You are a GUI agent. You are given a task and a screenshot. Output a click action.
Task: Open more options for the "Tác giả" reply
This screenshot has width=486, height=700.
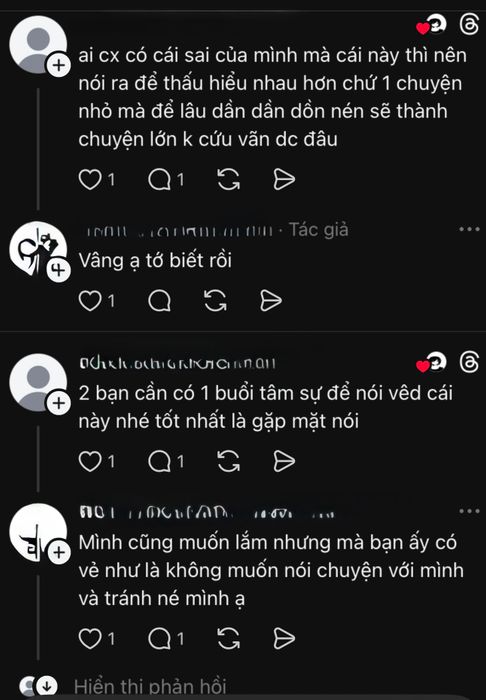[469, 229]
